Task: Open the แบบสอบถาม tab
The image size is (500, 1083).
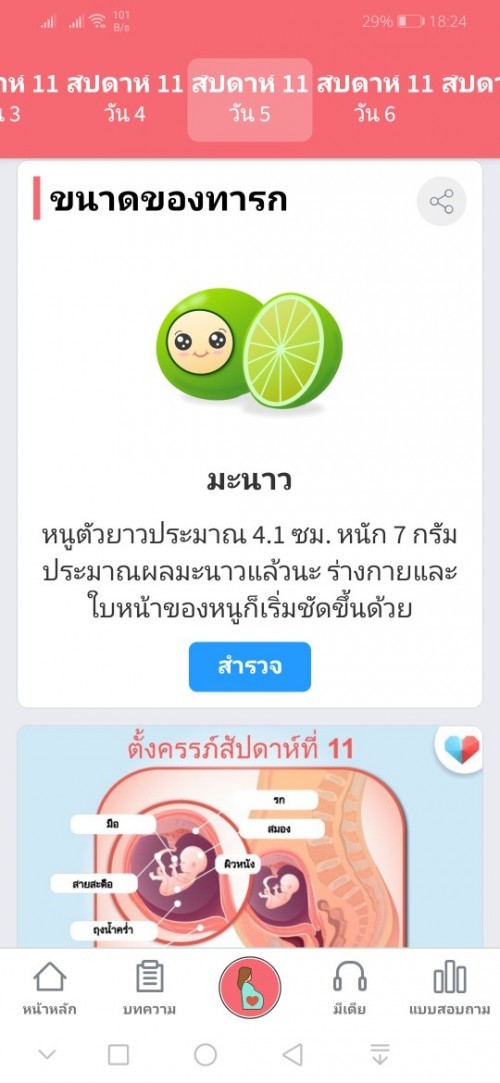Action: click(x=450, y=988)
